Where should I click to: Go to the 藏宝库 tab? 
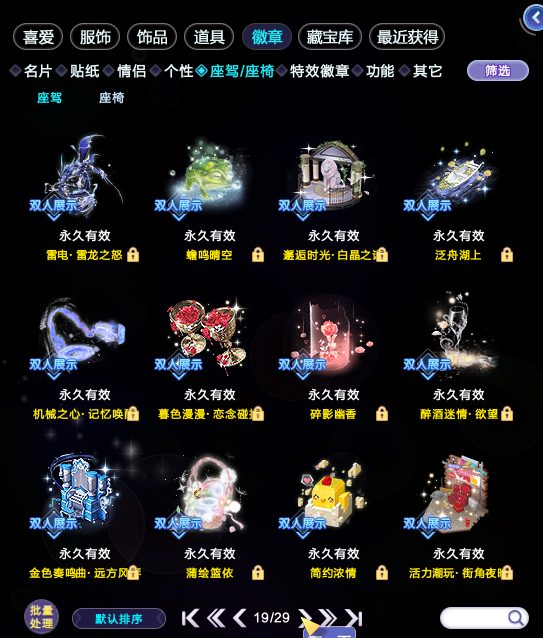pyautogui.click(x=329, y=37)
